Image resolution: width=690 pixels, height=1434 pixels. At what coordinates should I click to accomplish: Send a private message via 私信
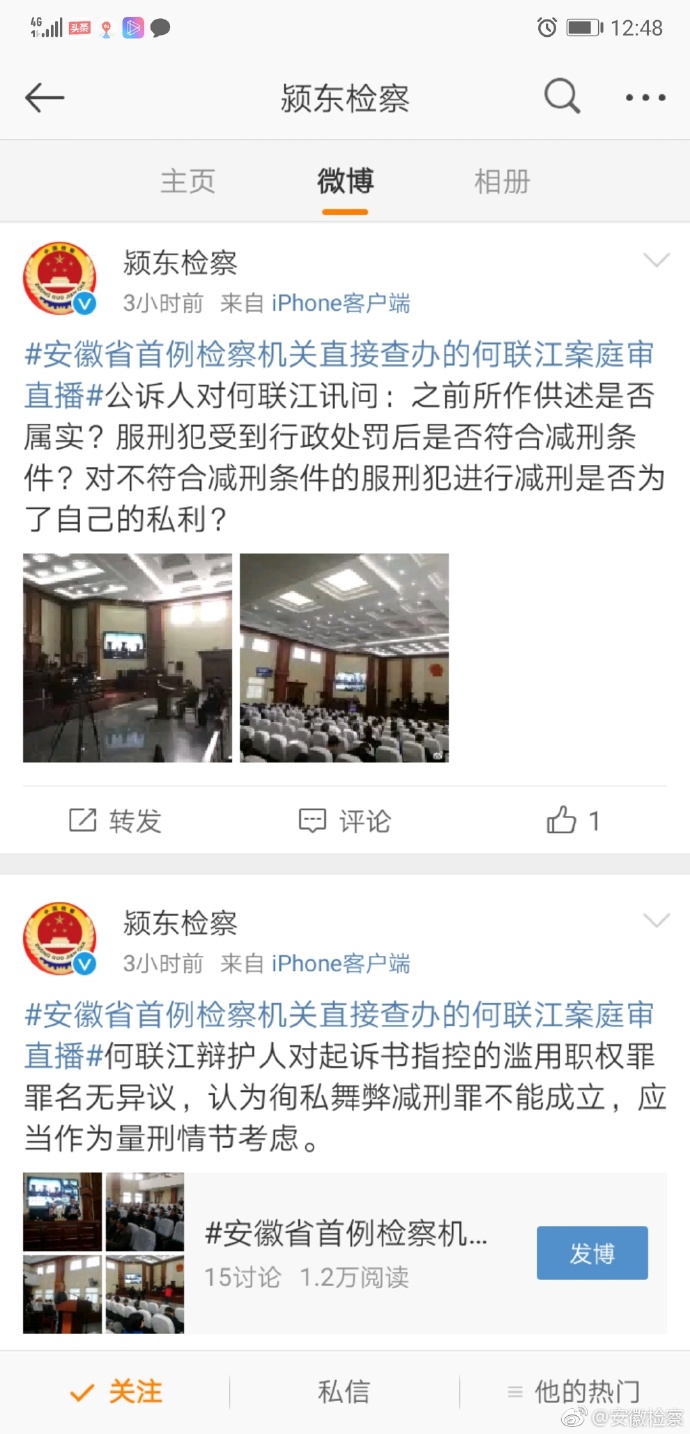pyautogui.click(x=344, y=1392)
